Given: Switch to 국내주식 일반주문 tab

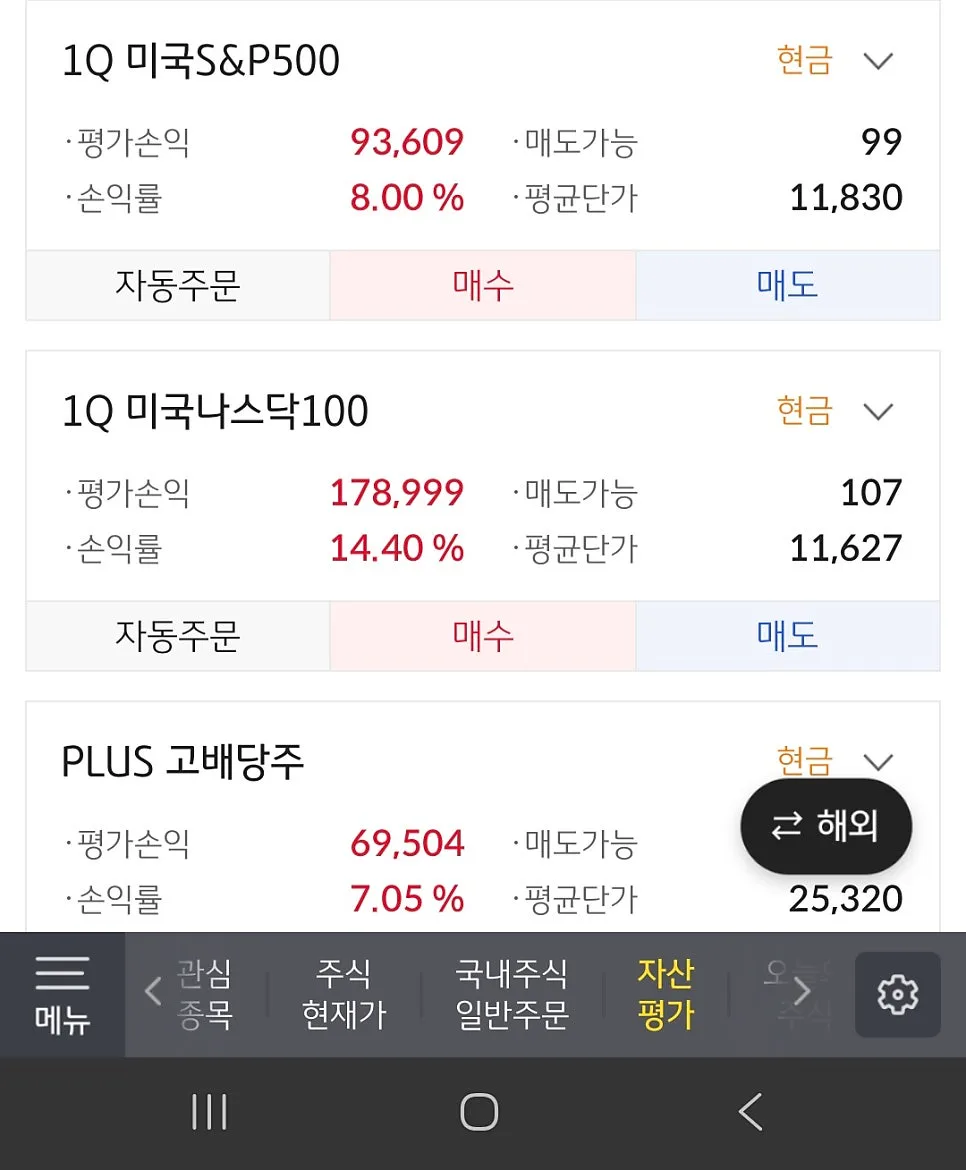Looking at the screenshot, I should 512,995.
